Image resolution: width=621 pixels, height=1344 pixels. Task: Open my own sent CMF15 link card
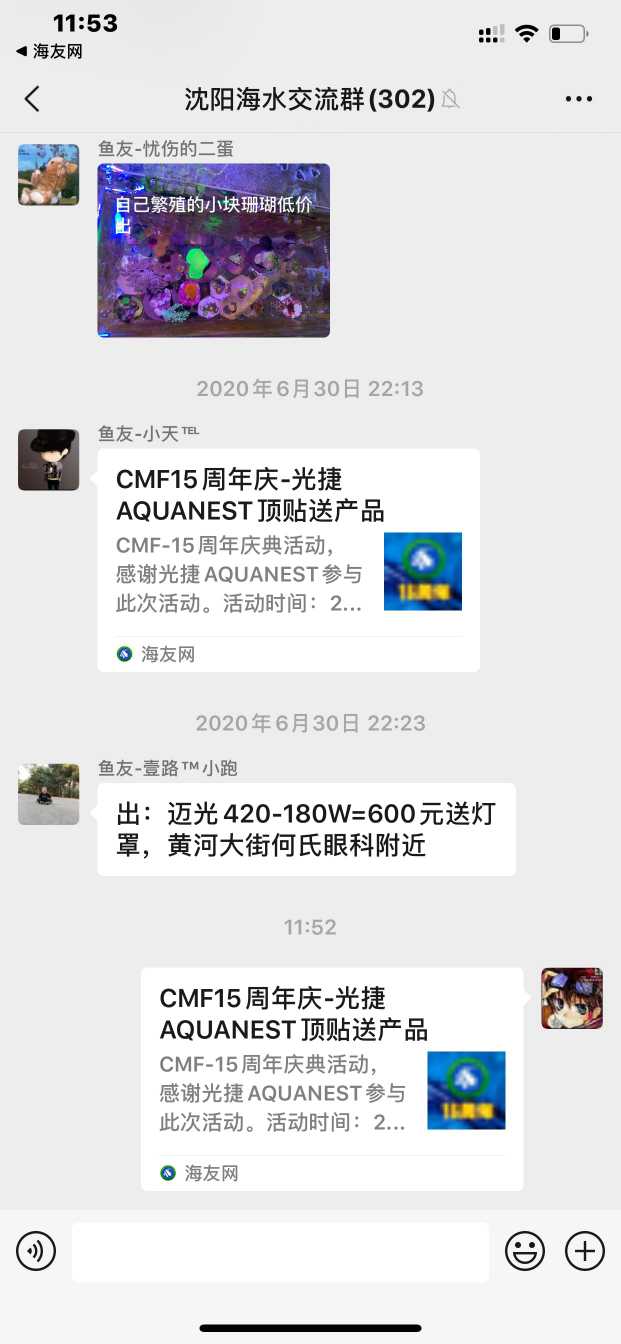pyautogui.click(x=332, y=1078)
